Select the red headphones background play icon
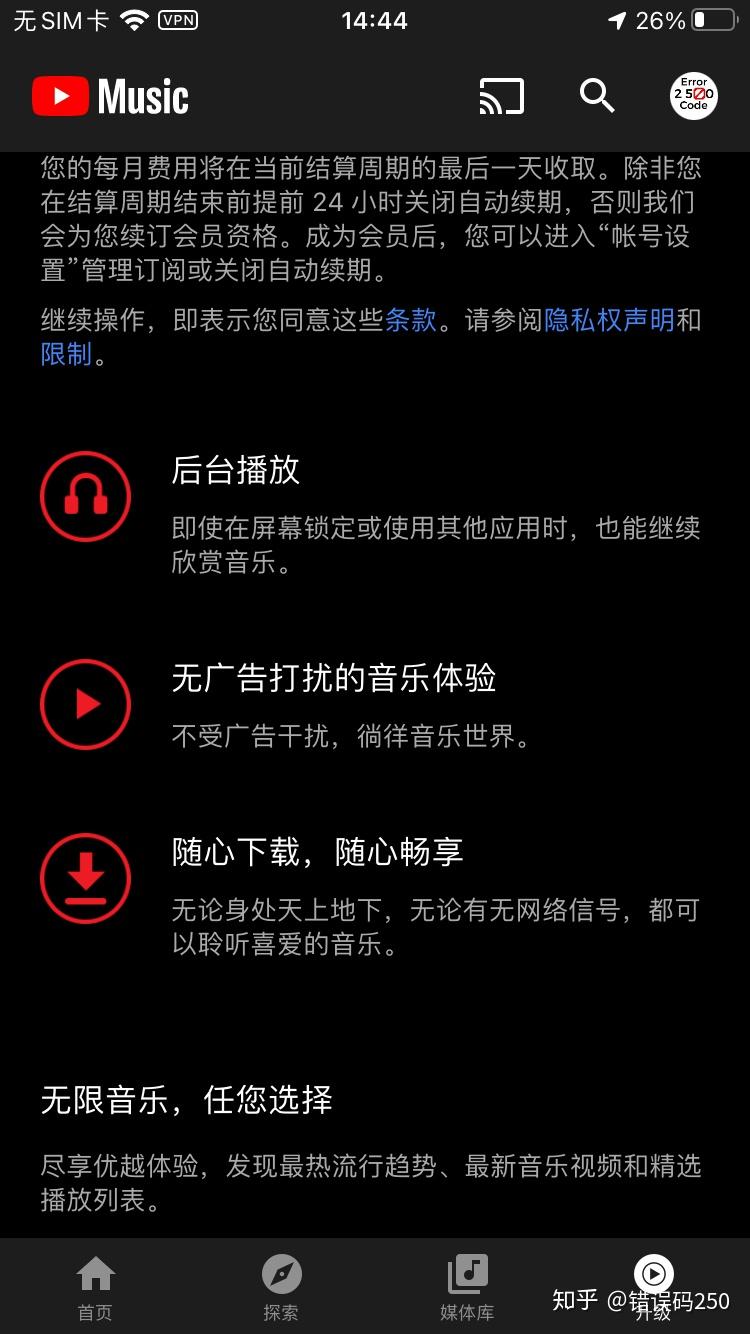The width and height of the screenshot is (750, 1334). (85, 496)
